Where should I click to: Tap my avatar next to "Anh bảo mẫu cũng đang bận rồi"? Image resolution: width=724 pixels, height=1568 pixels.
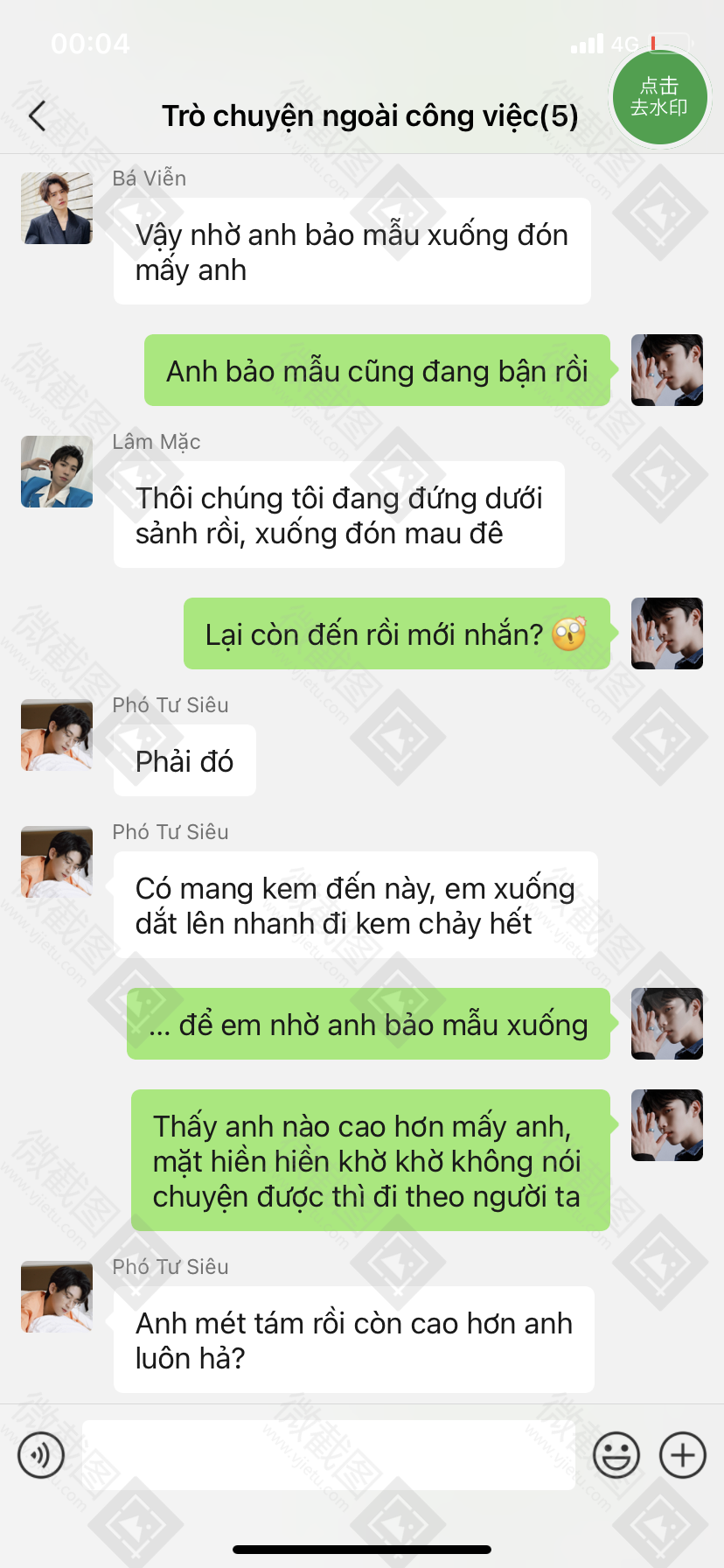(x=667, y=370)
